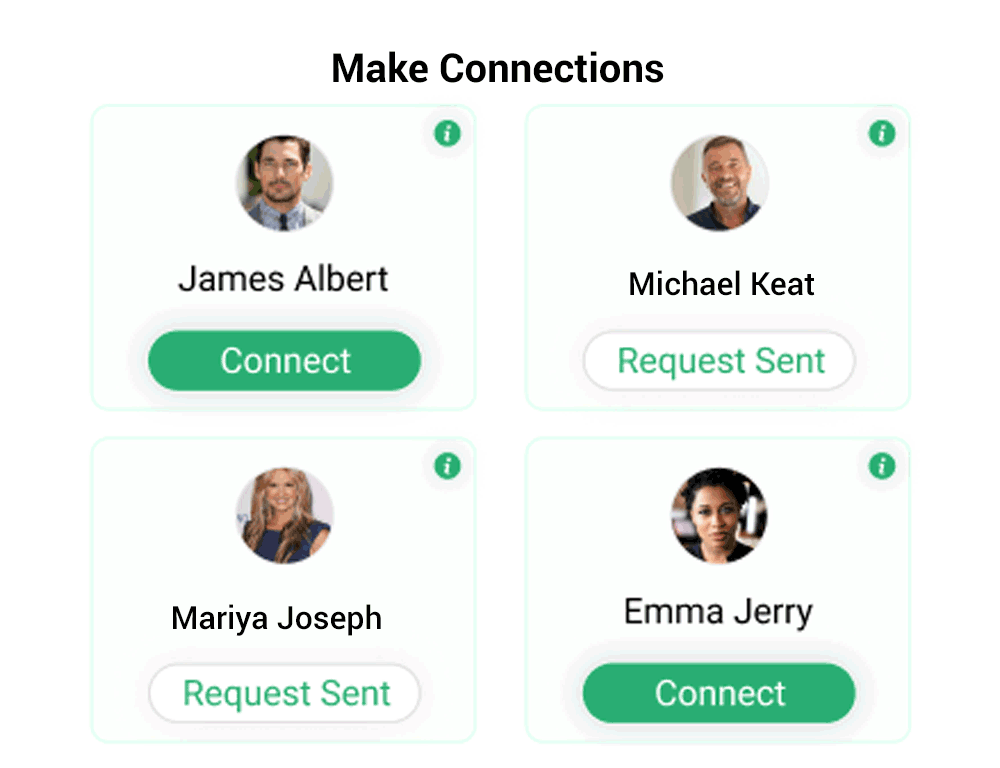Connect with Emma Jerry
The image size is (1000, 768).
point(720,693)
